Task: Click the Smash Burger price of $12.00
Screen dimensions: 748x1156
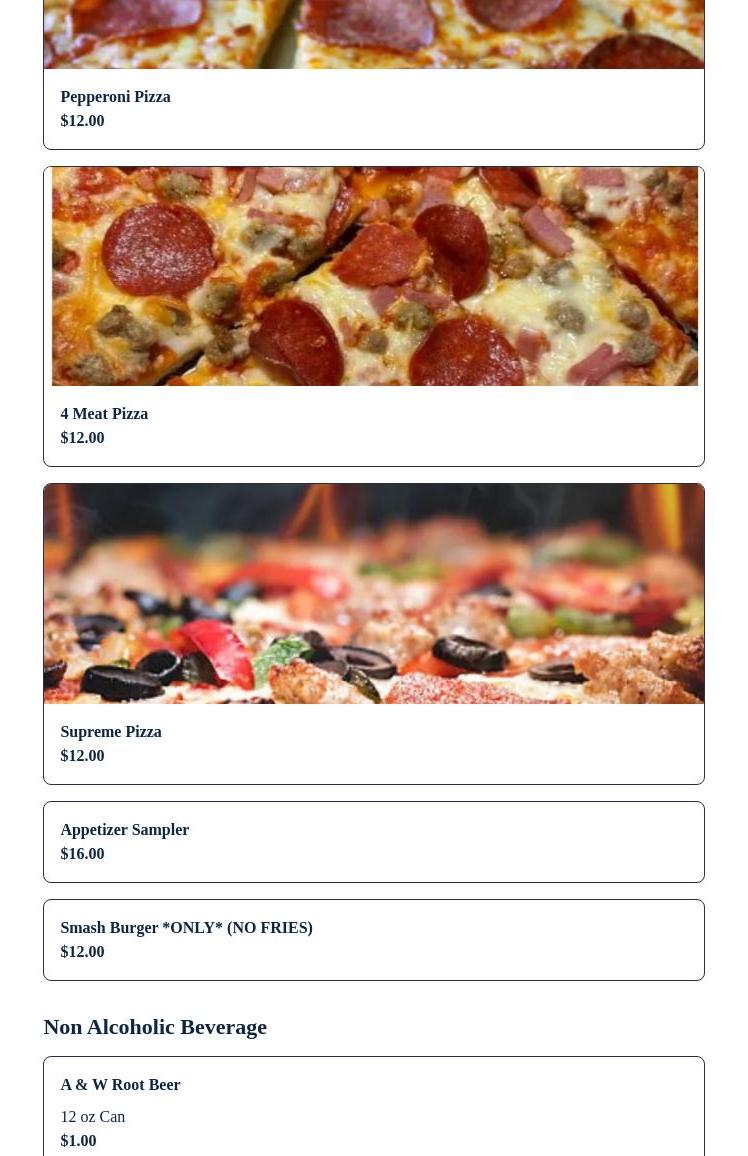Action: pos(82,951)
